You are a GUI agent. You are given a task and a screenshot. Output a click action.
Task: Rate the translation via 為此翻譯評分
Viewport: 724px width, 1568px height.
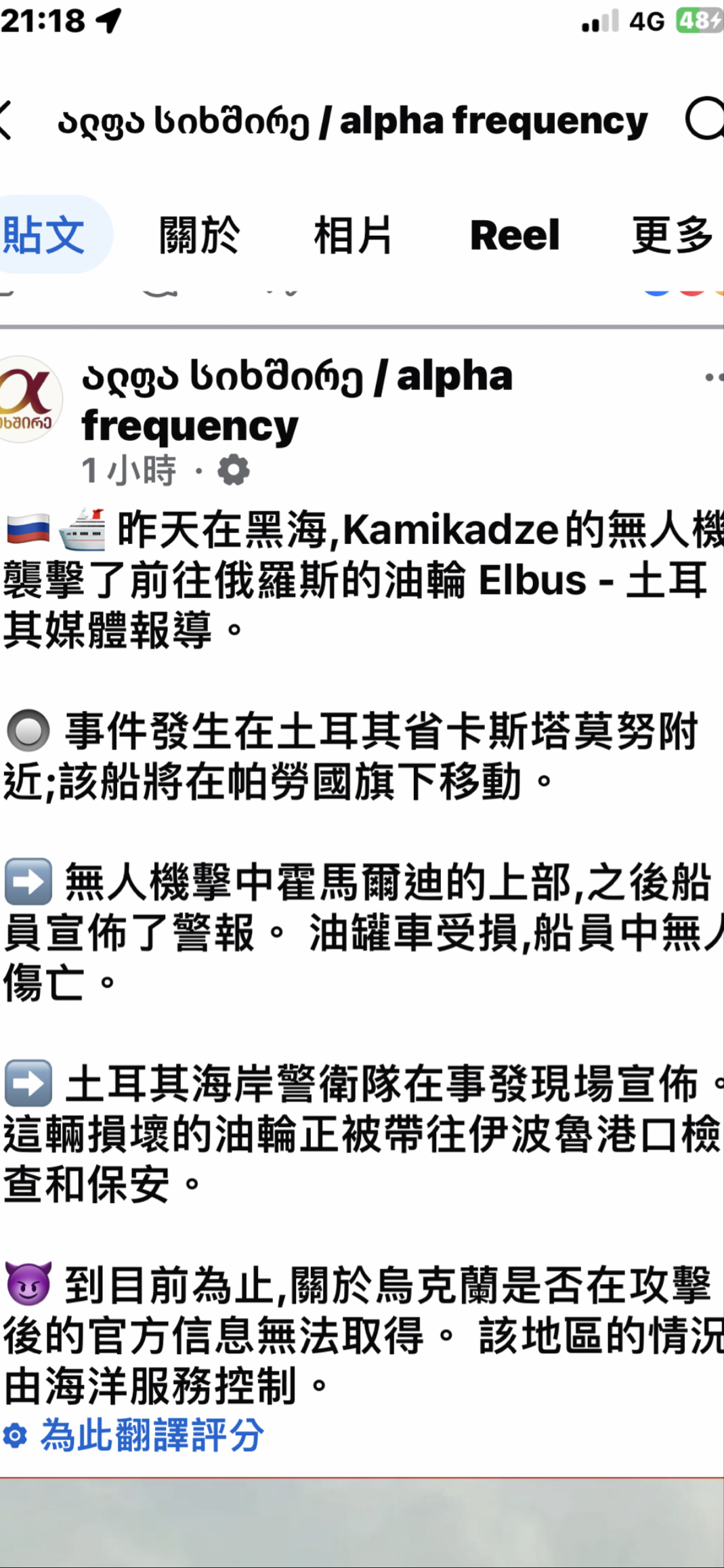tap(150, 1434)
